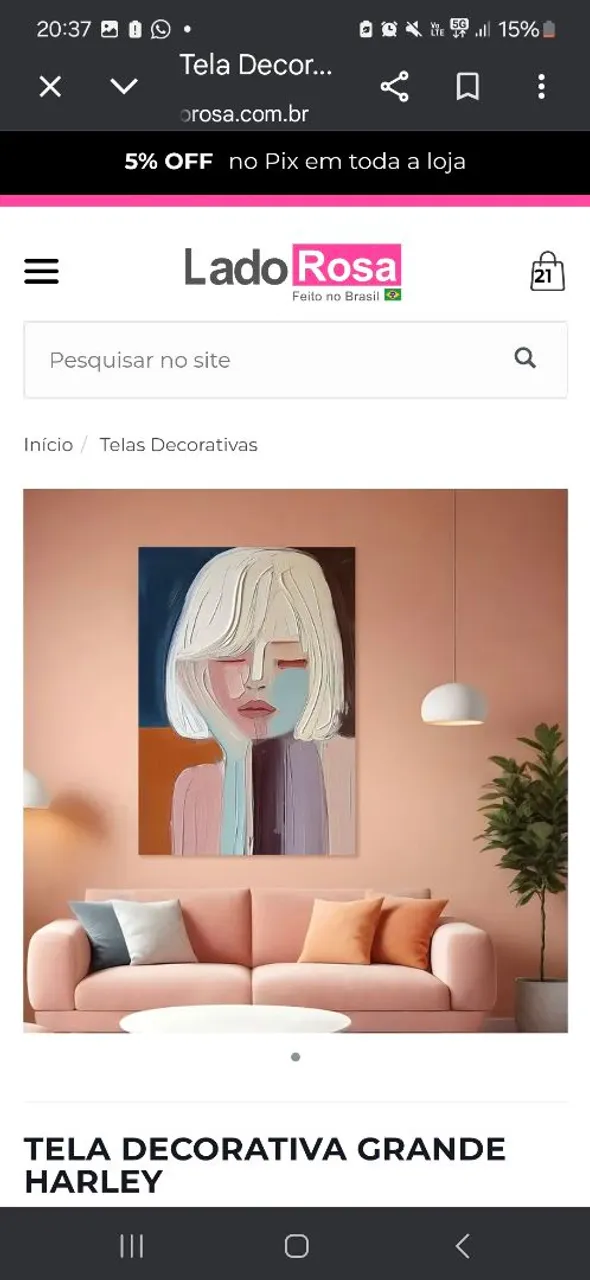Go to the home screen
The width and height of the screenshot is (590, 1280).
point(296,1245)
